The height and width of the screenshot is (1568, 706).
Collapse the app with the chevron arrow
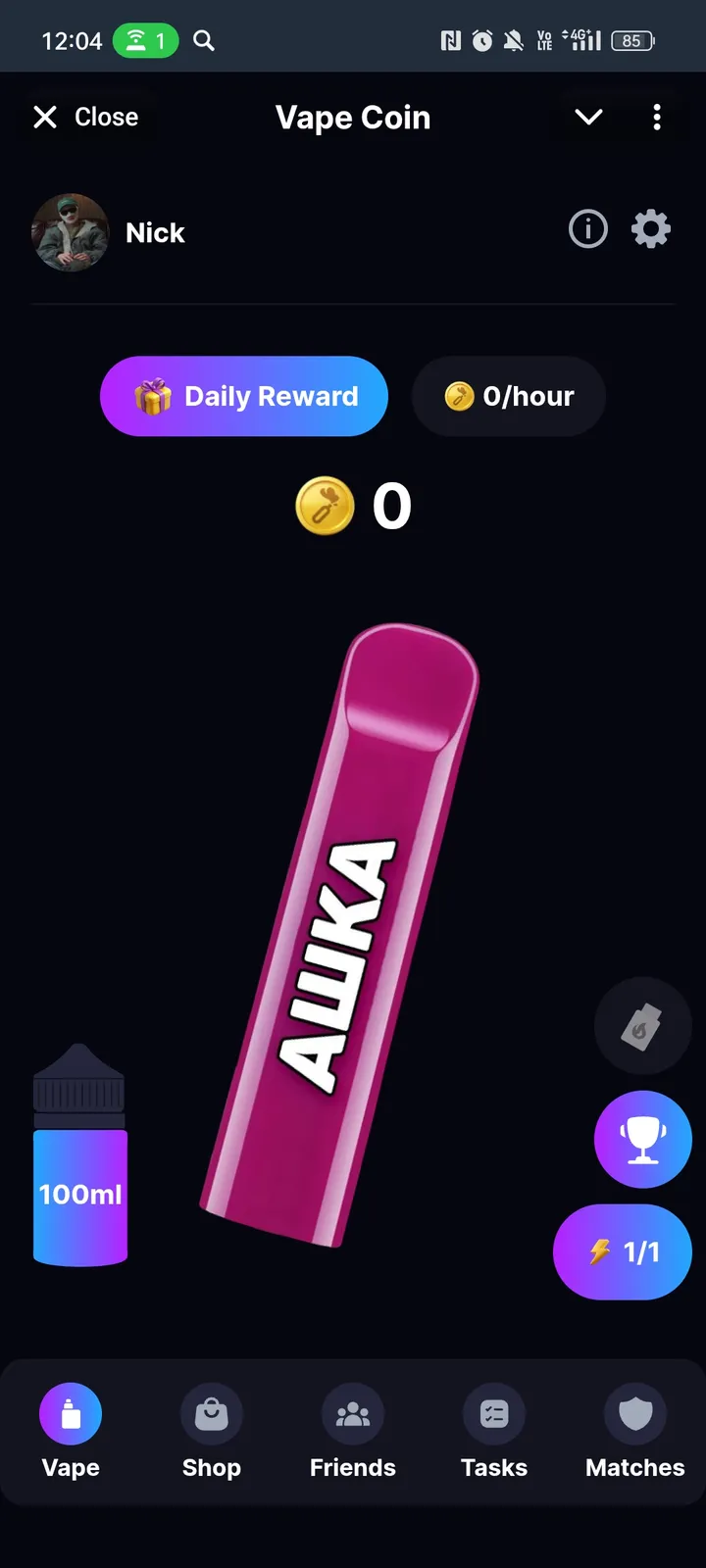click(587, 117)
